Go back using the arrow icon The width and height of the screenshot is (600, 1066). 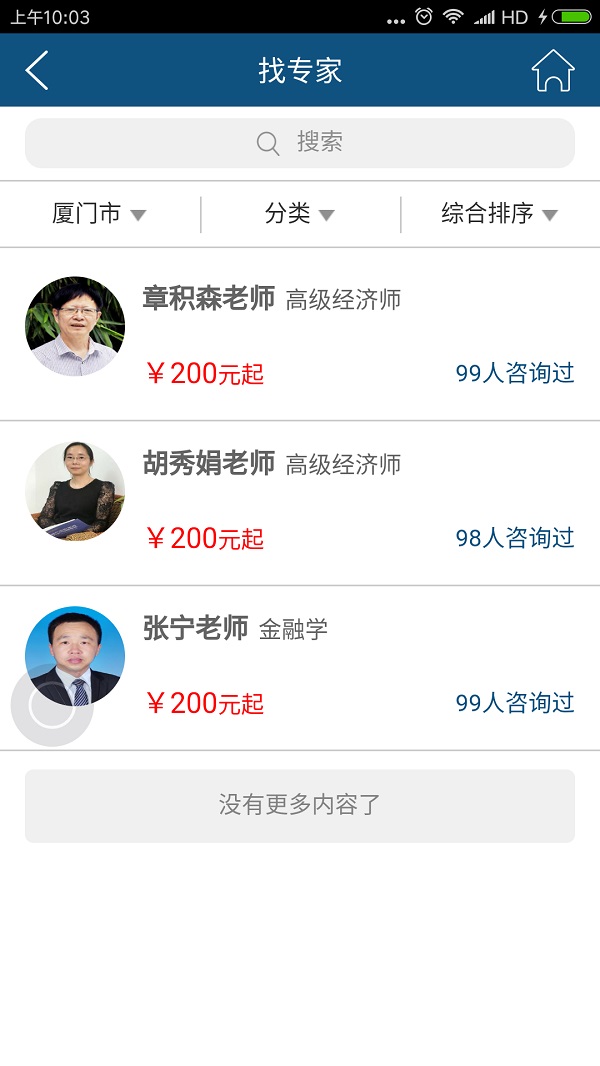[x=37, y=71]
